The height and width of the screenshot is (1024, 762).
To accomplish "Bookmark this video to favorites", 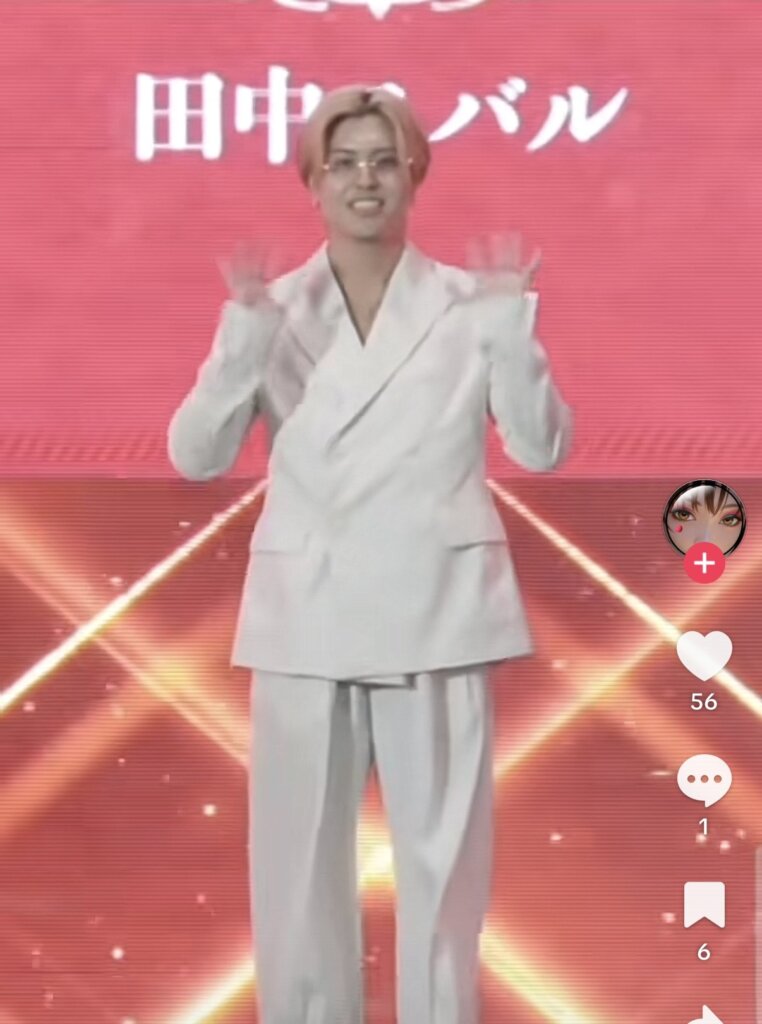I will click(704, 905).
